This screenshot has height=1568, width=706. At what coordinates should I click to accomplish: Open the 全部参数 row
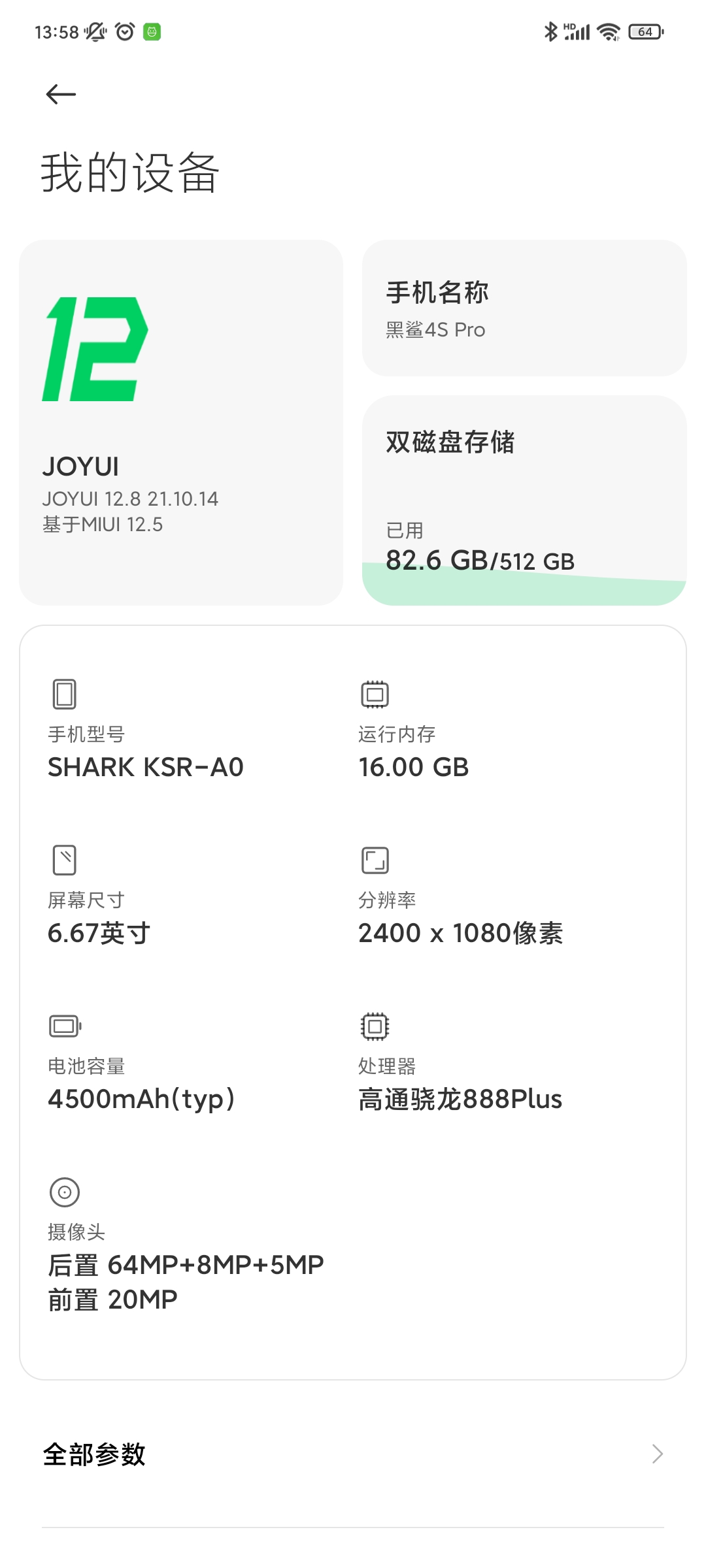[353, 1454]
